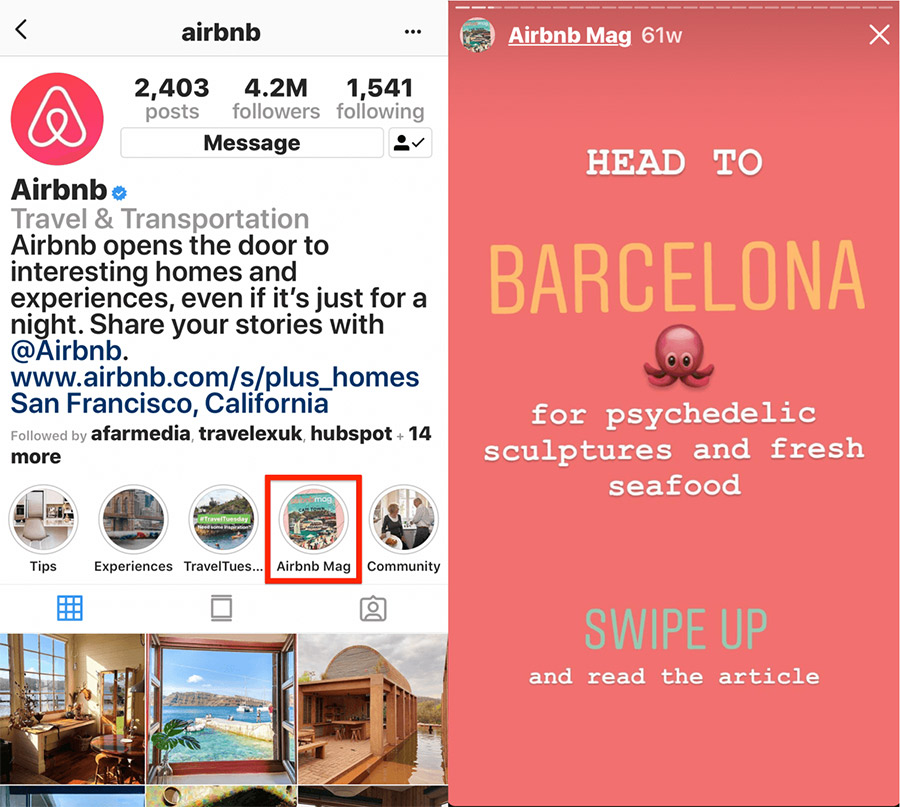
Task: Close the Airbnb Mag story
Action: point(879,36)
